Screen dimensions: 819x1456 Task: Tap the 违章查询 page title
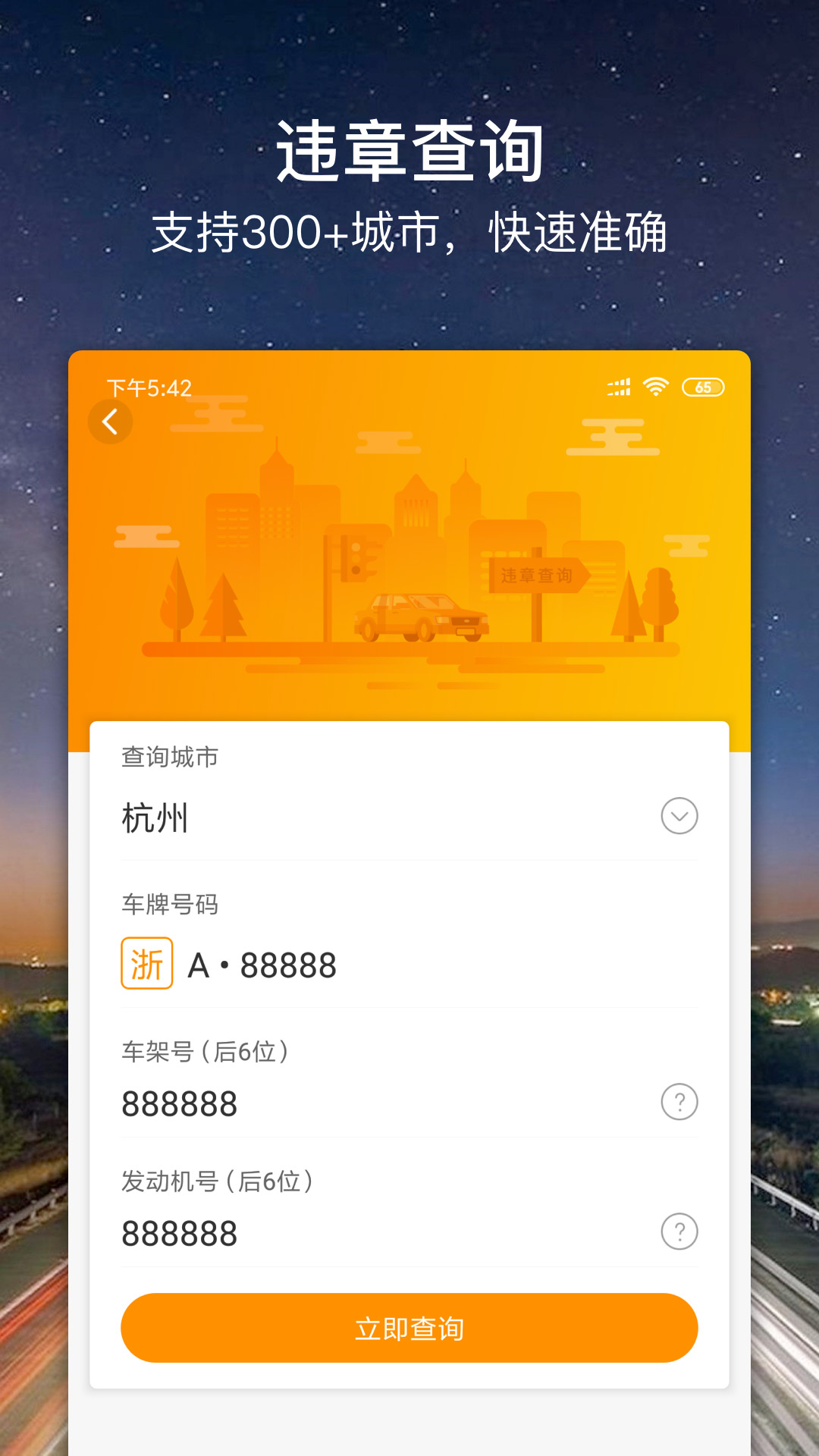pyautogui.click(x=409, y=149)
